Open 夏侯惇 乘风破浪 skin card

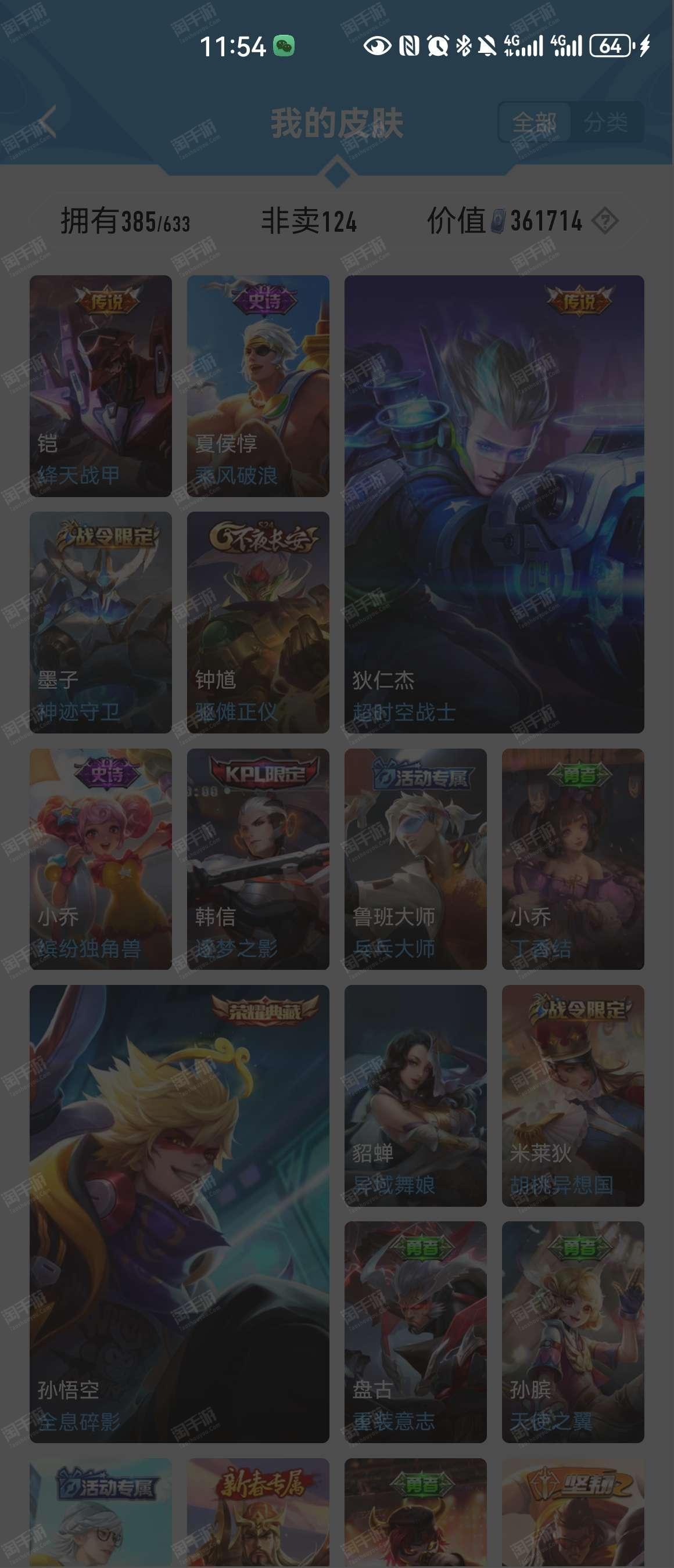point(258,386)
